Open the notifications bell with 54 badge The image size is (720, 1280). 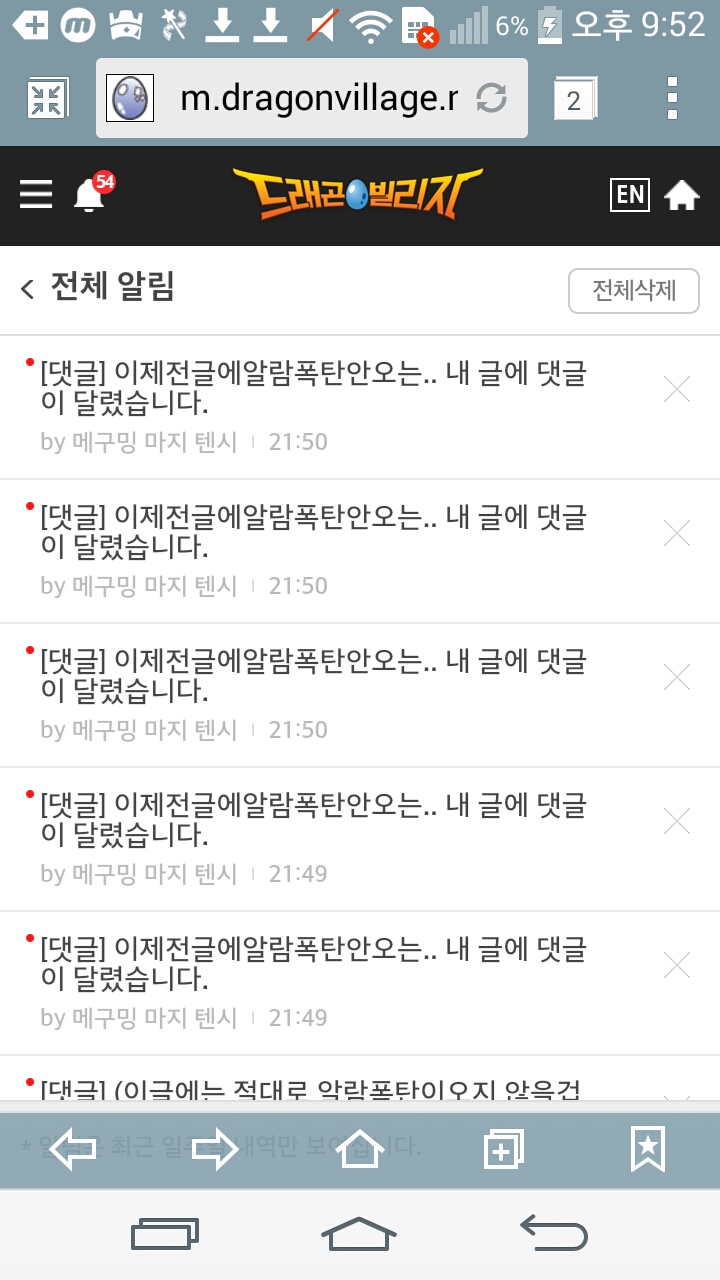89,195
